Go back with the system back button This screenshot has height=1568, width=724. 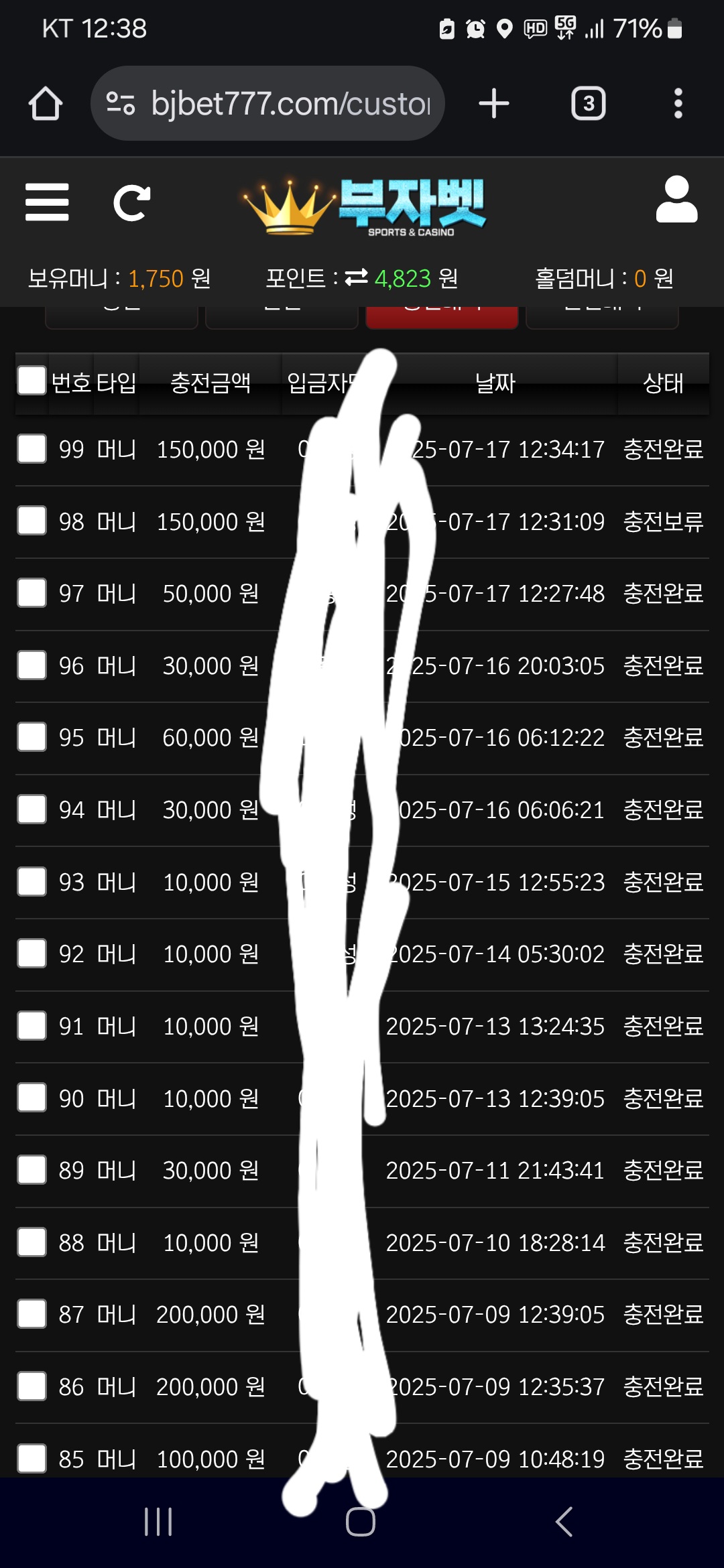point(564,1522)
